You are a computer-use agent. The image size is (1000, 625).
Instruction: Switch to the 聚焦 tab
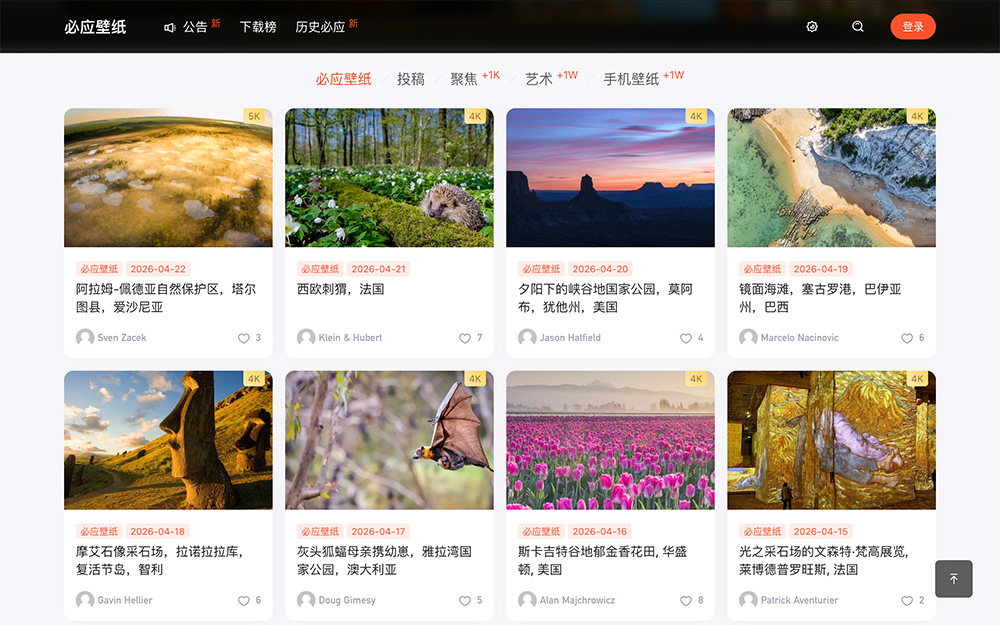(x=464, y=79)
